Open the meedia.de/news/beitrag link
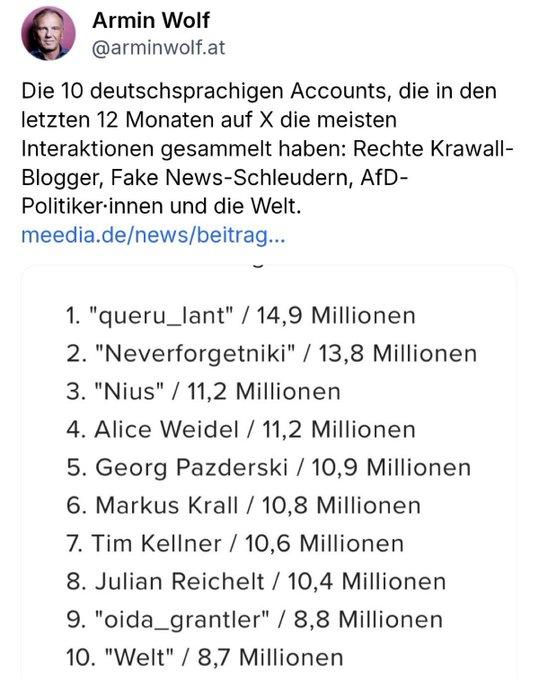 pyautogui.click(x=154, y=235)
